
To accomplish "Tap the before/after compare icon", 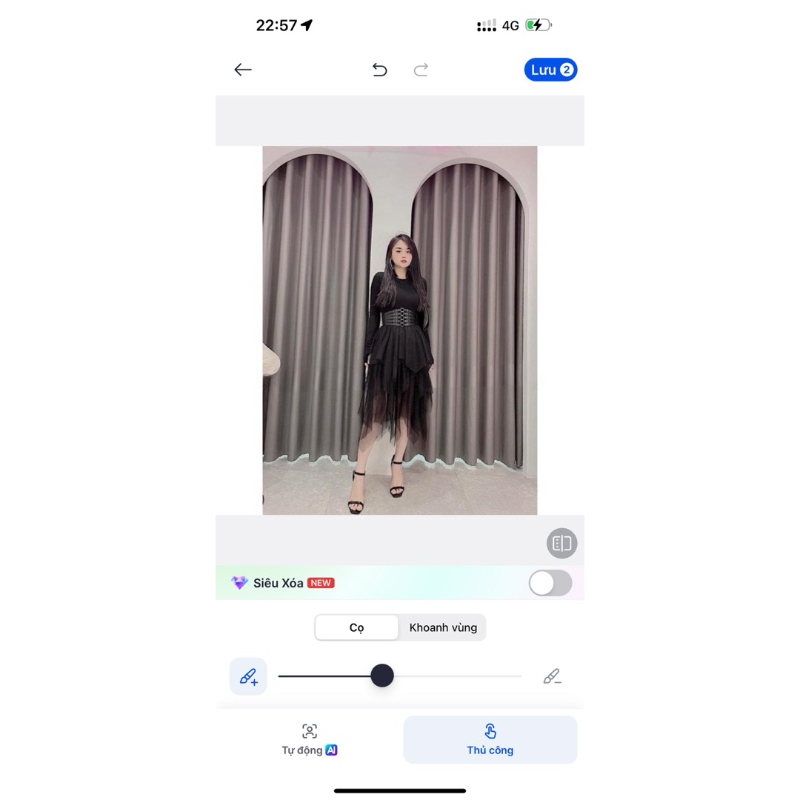I will coord(562,543).
